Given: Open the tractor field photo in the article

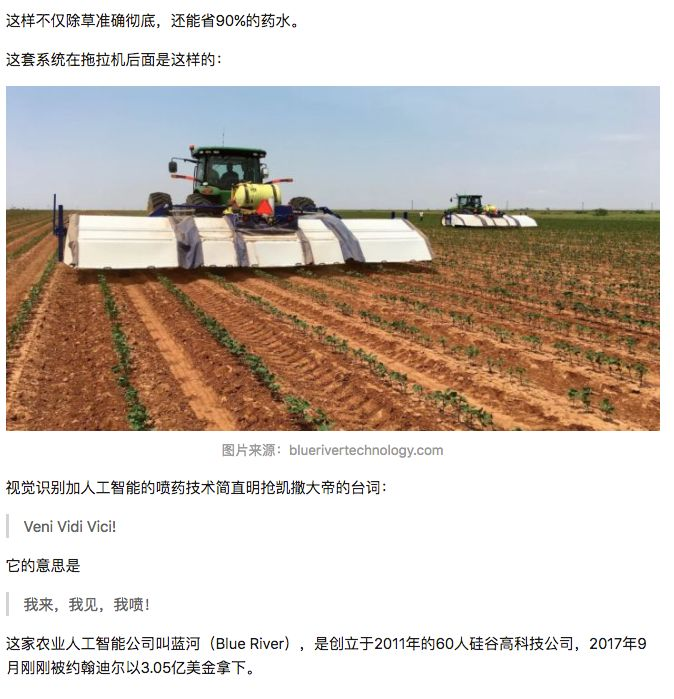Looking at the screenshot, I should [x=332, y=258].
